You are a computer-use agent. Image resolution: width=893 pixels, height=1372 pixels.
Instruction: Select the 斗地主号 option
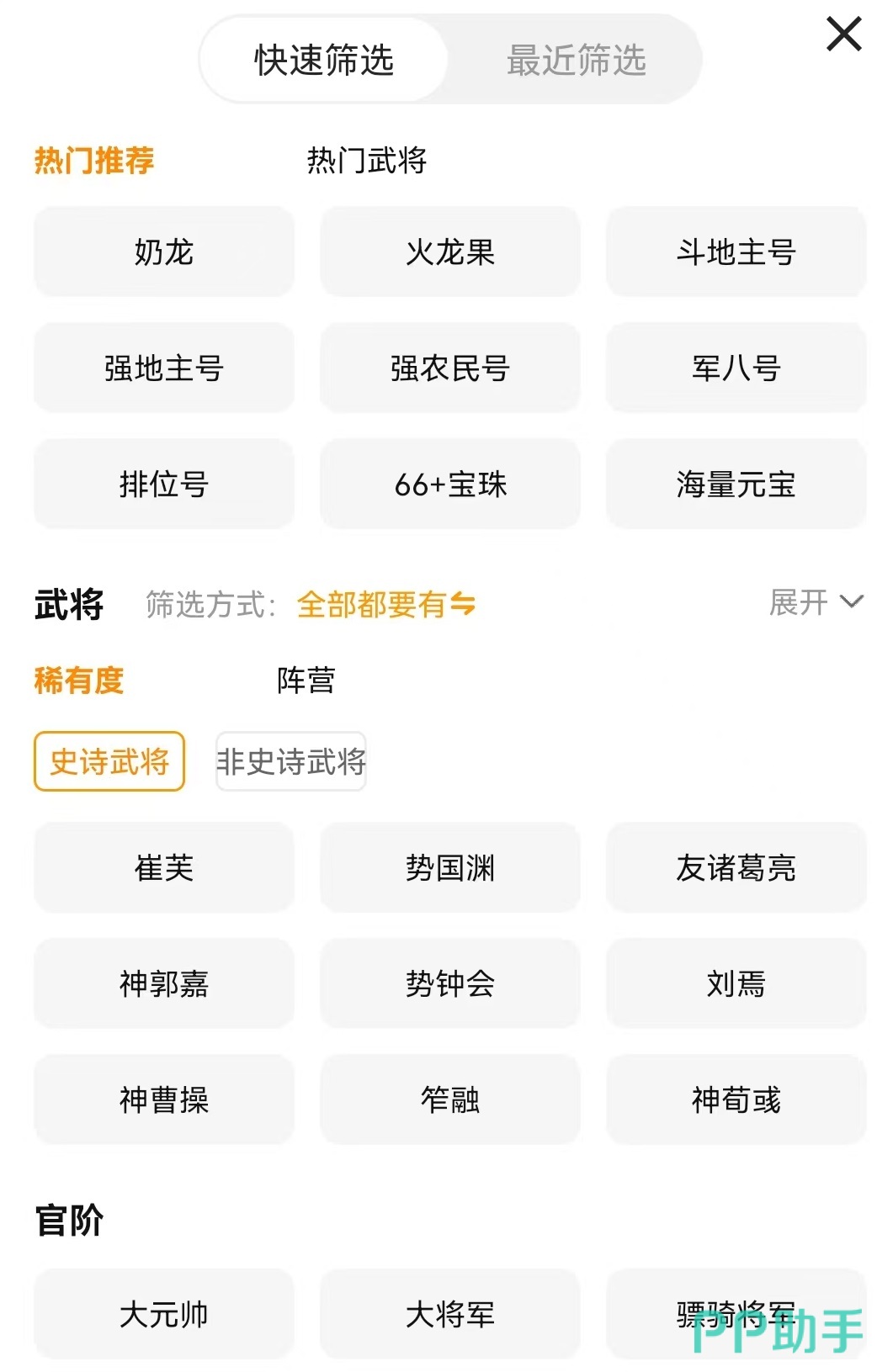(x=736, y=252)
